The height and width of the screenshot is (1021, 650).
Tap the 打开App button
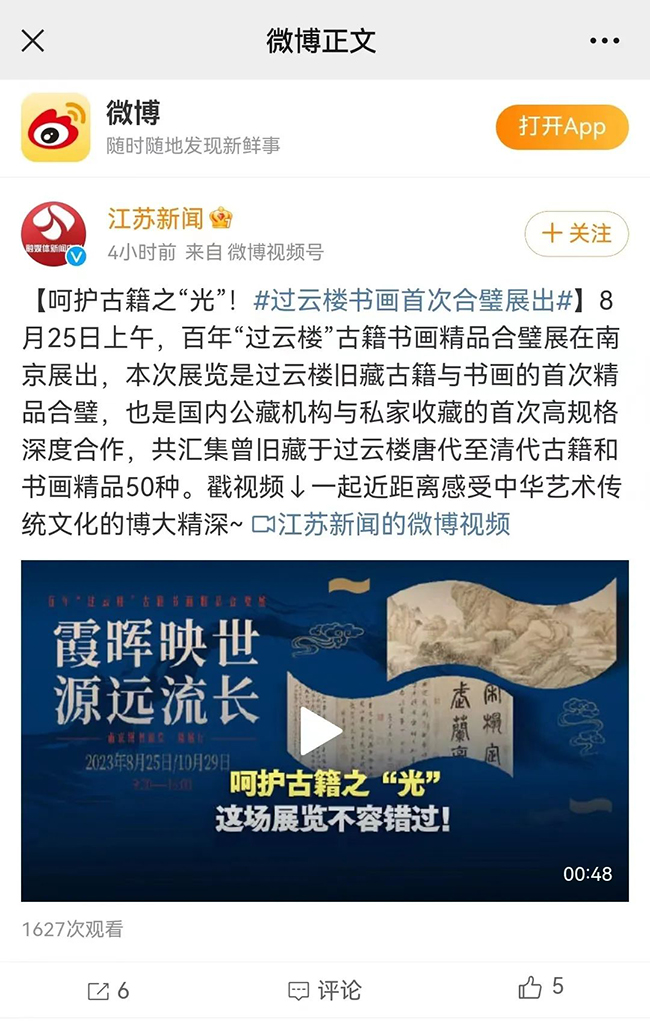[x=562, y=127]
